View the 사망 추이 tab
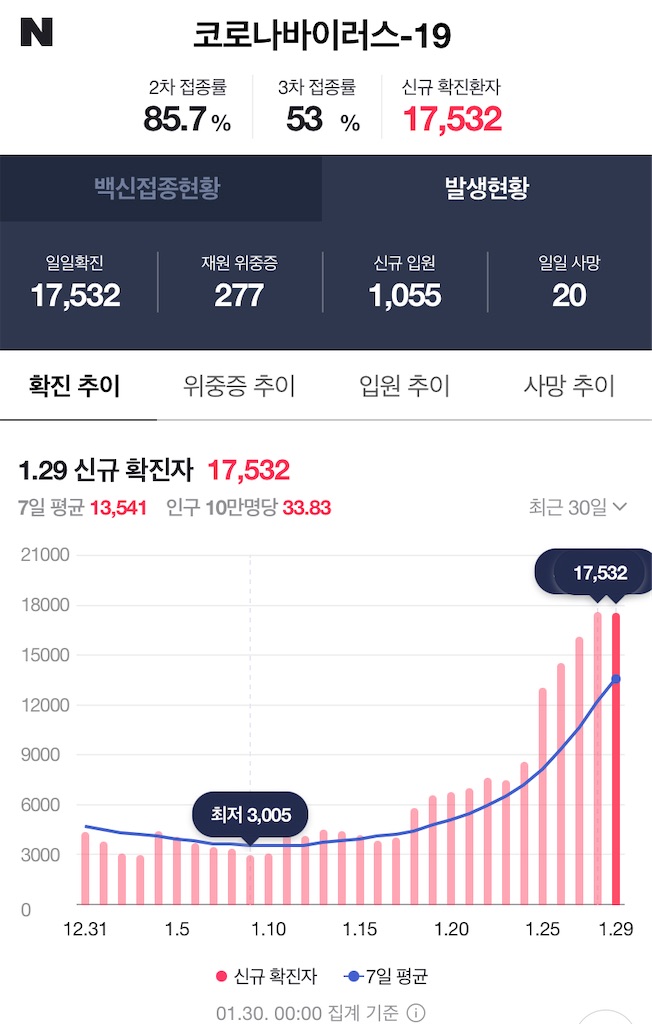This screenshot has height=1024, width=652. [570, 386]
